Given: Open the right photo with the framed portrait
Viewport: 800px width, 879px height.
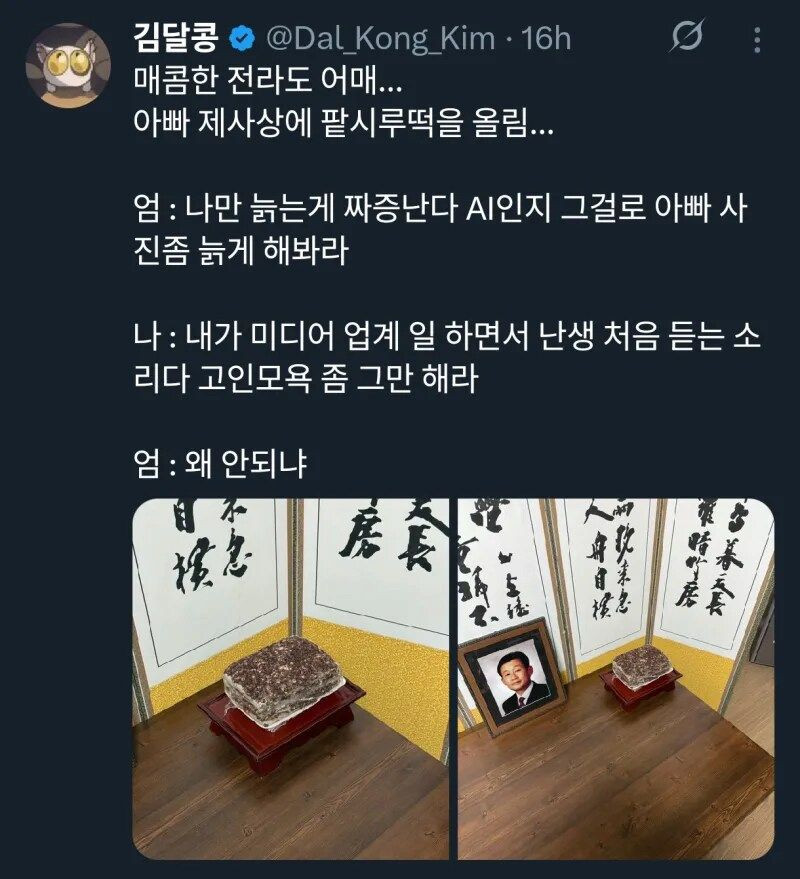Looking at the screenshot, I should pos(616,678).
